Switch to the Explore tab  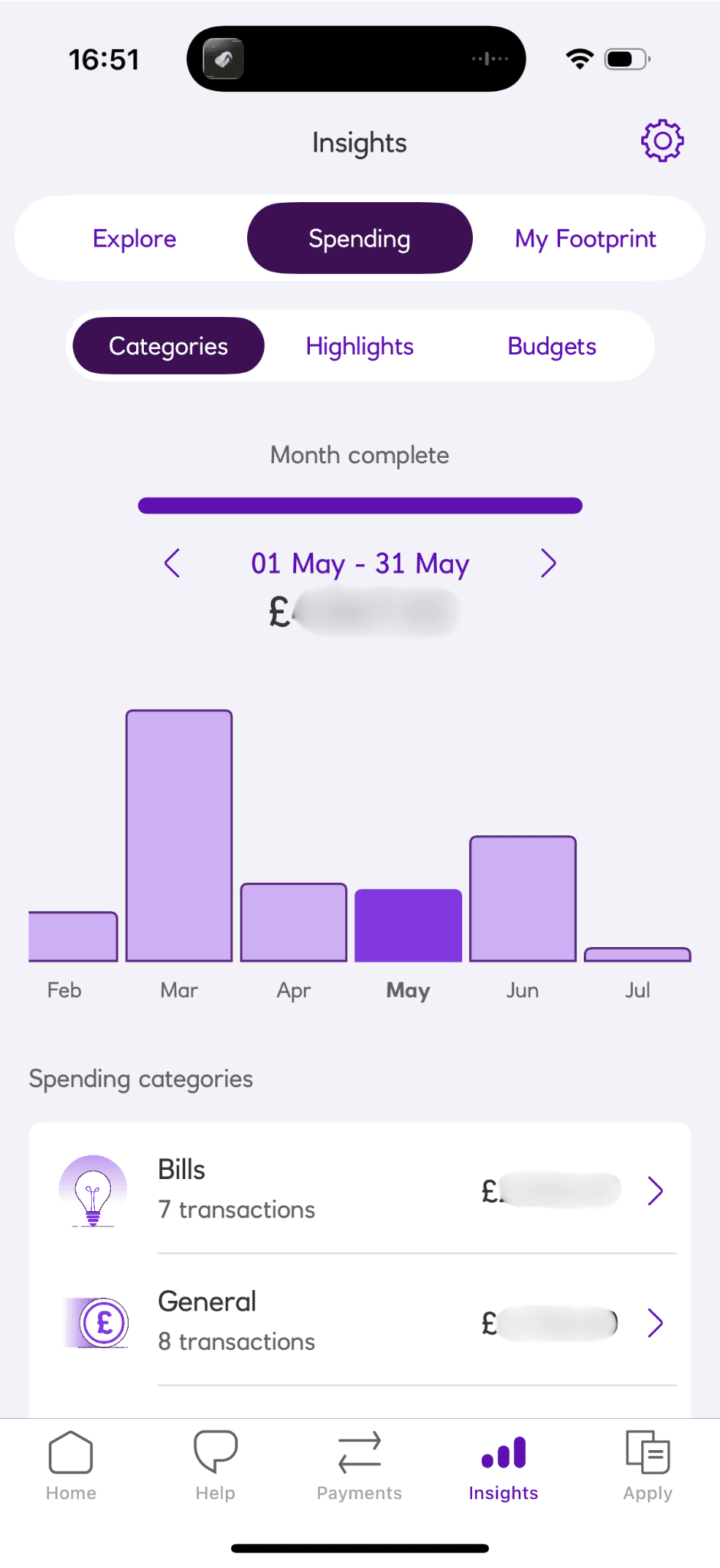(135, 239)
